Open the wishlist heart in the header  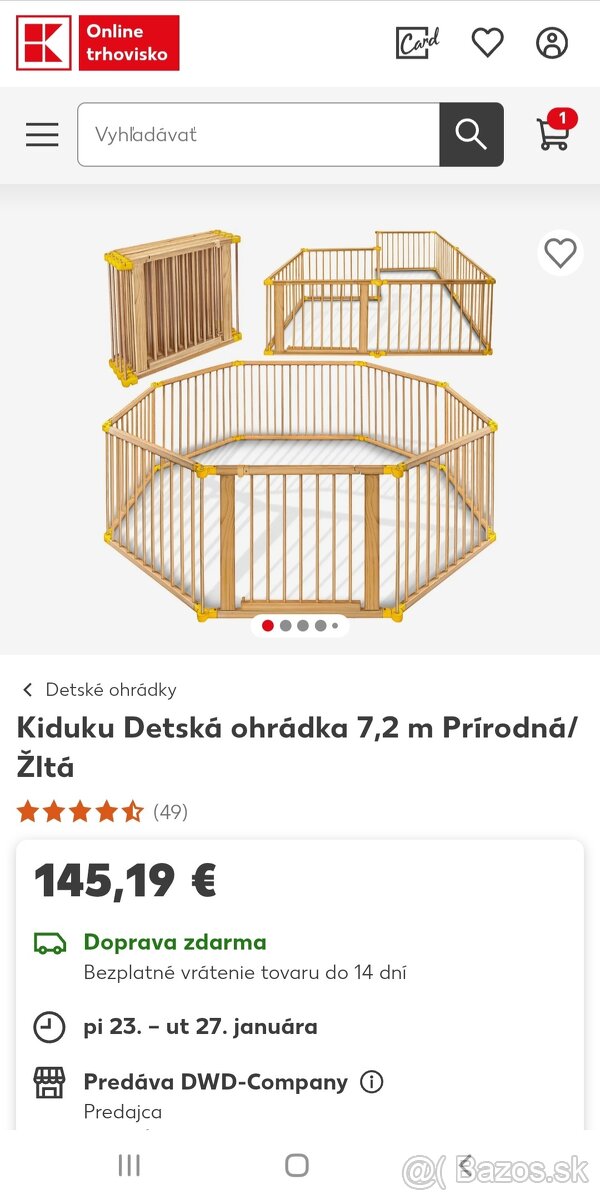click(x=487, y=43)
